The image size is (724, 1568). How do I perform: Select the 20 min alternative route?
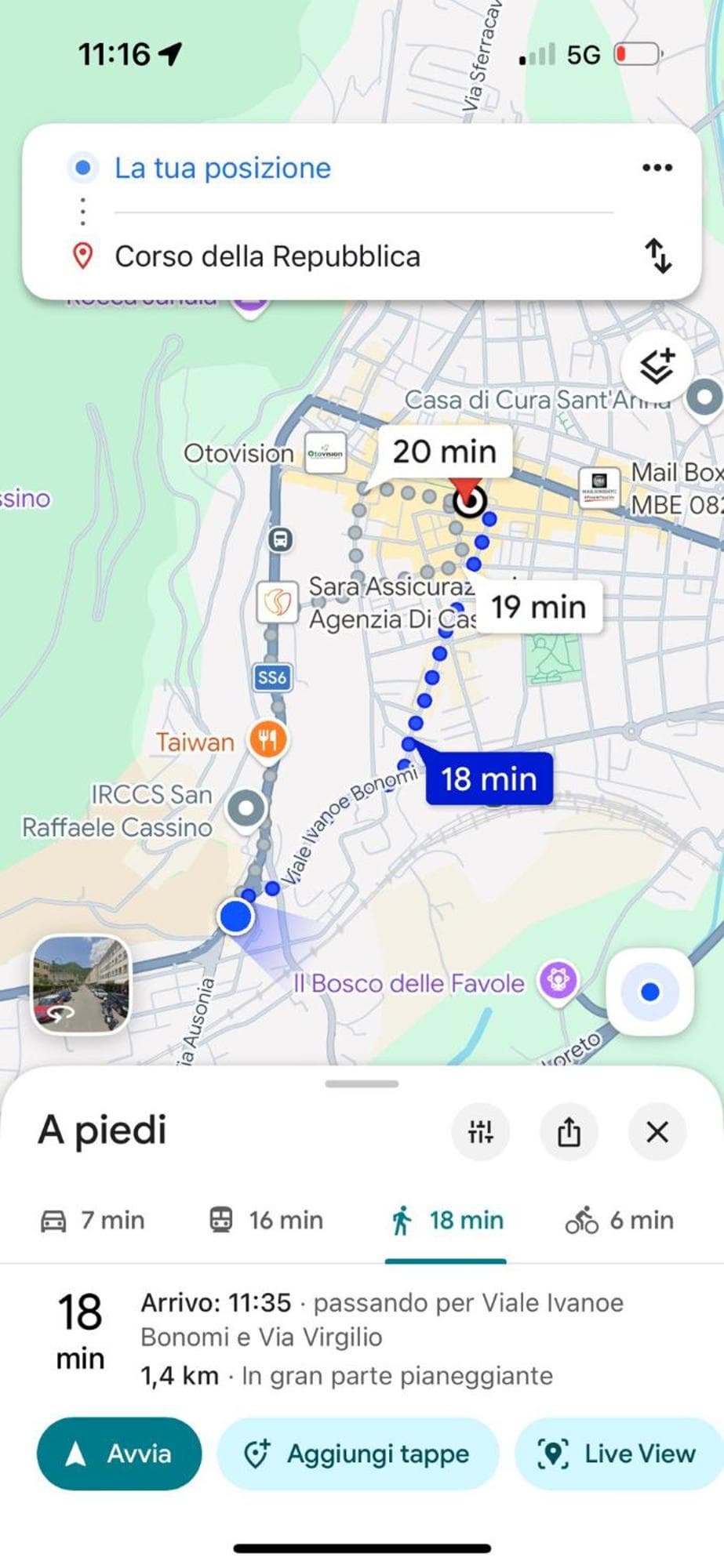tap(444, 452)
